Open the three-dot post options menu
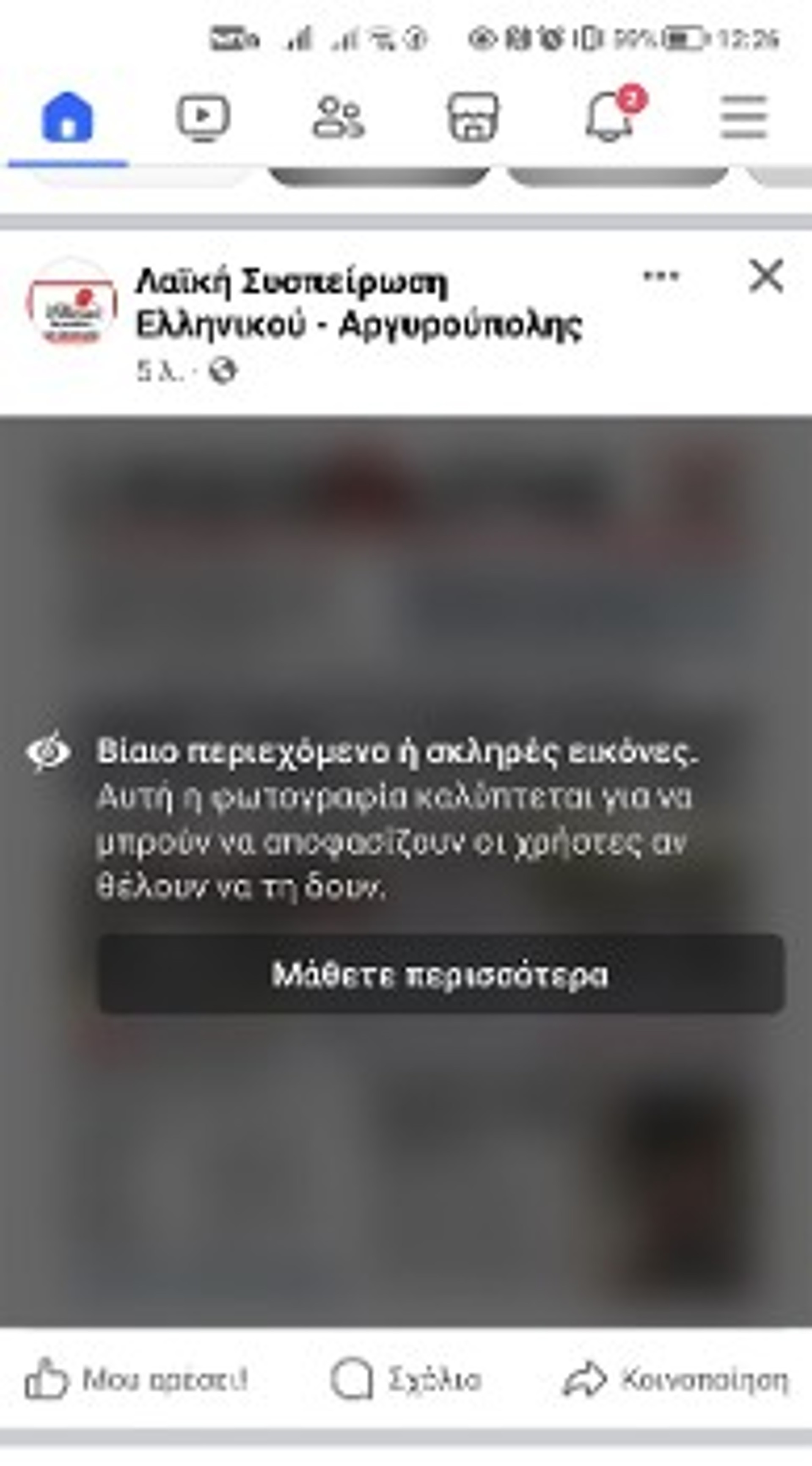 [661, 276]
